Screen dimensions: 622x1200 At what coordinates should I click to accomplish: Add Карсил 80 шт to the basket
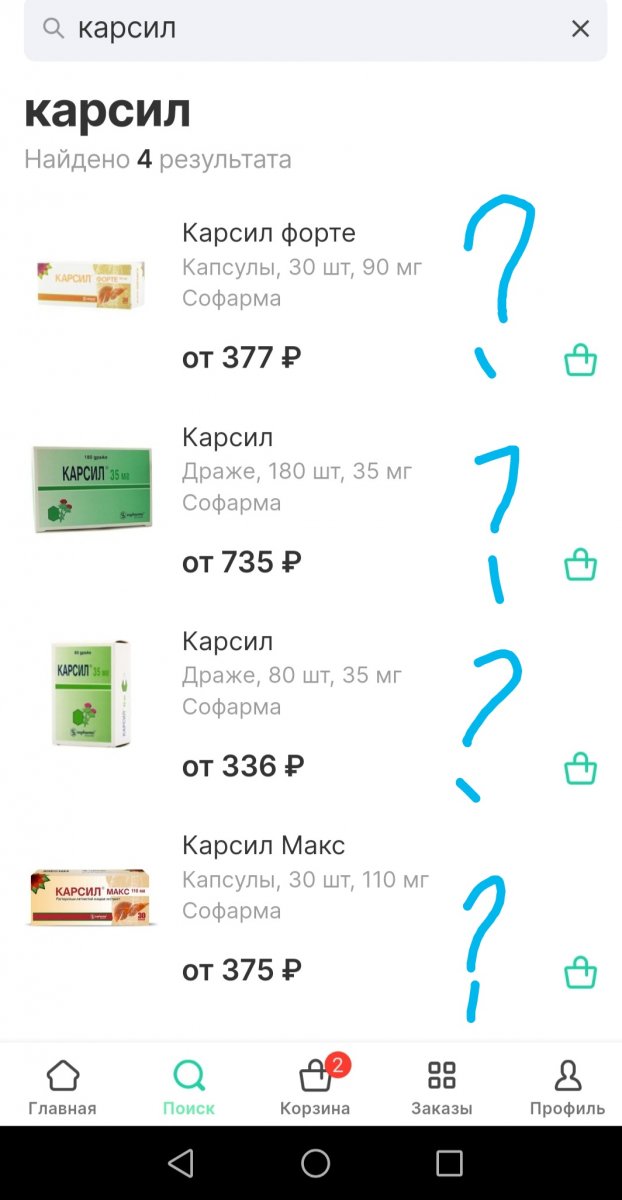pyautogui.click(x=580, y=768)
